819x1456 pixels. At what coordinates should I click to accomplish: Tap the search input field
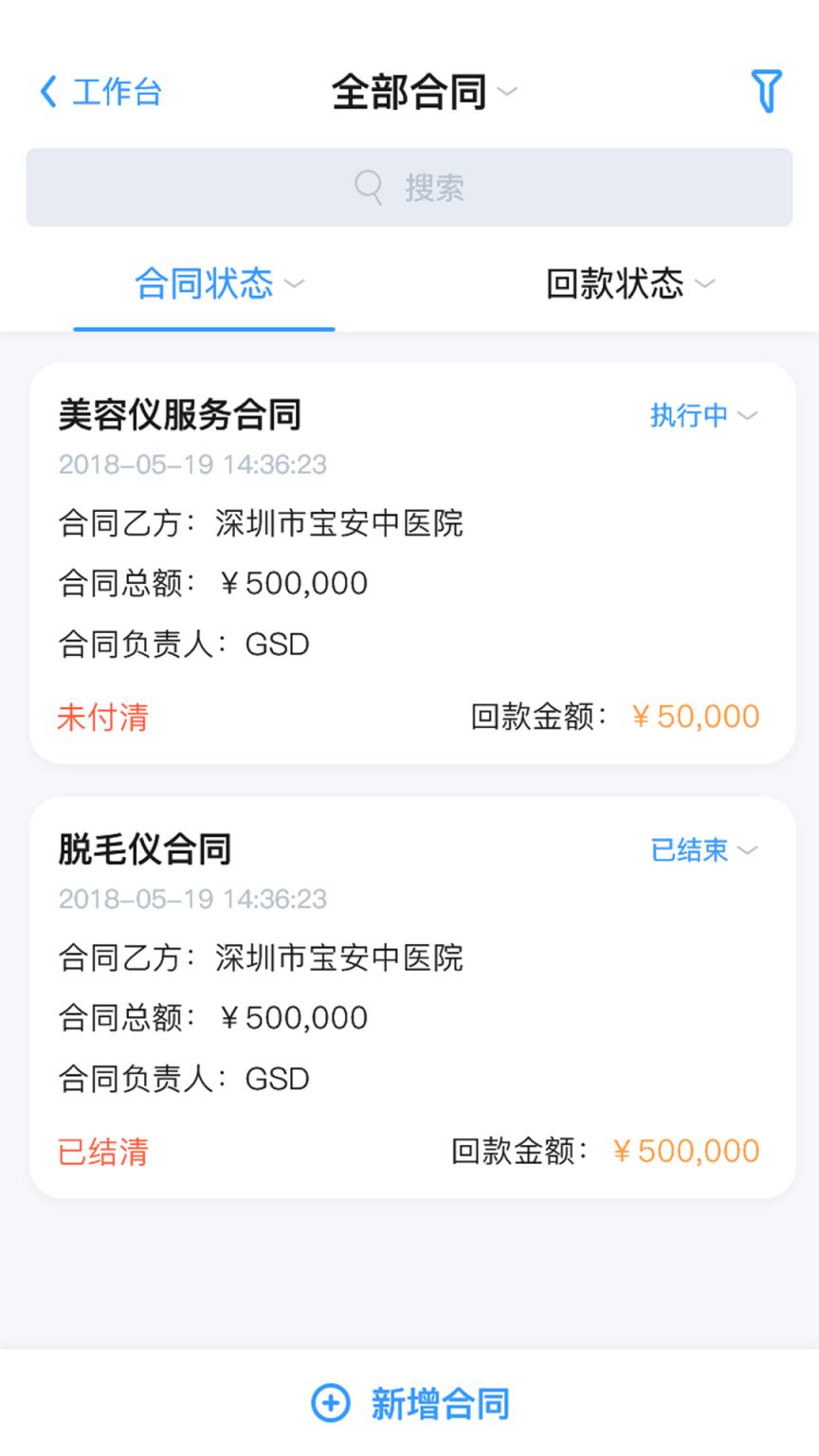click(x=409, y=187)
